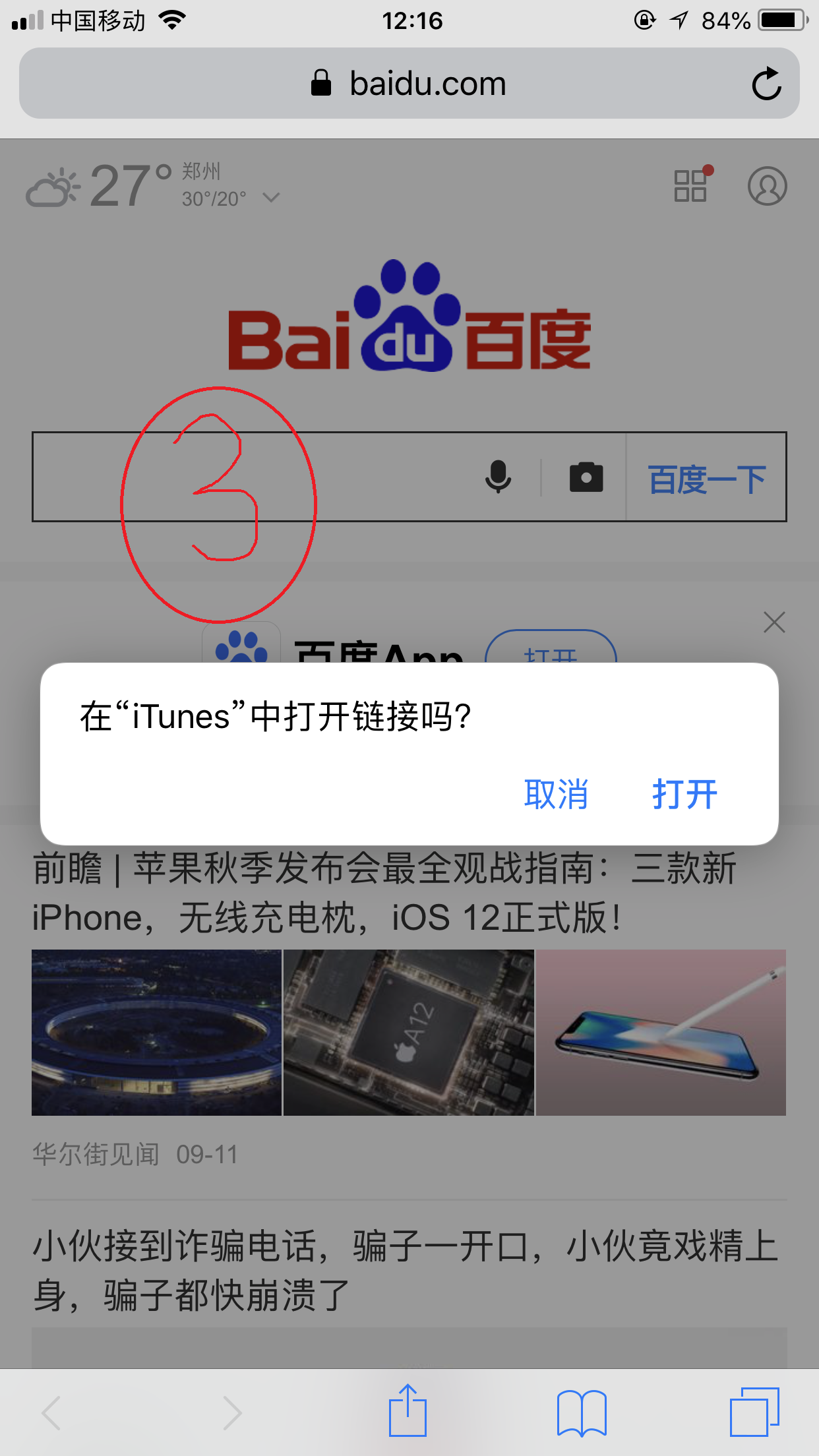
Task: Open camera image search
Action: [586, 477]
